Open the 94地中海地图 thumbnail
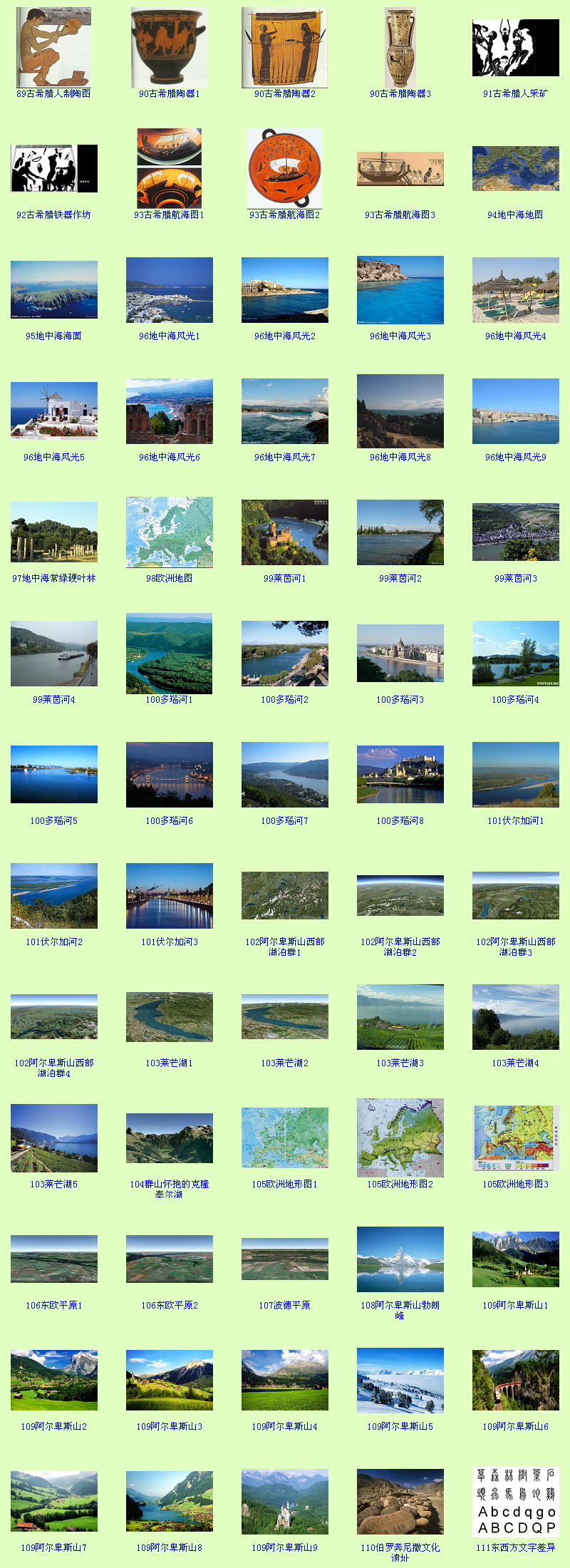This screenshot has height=1568, width=570. pos(515,168)
